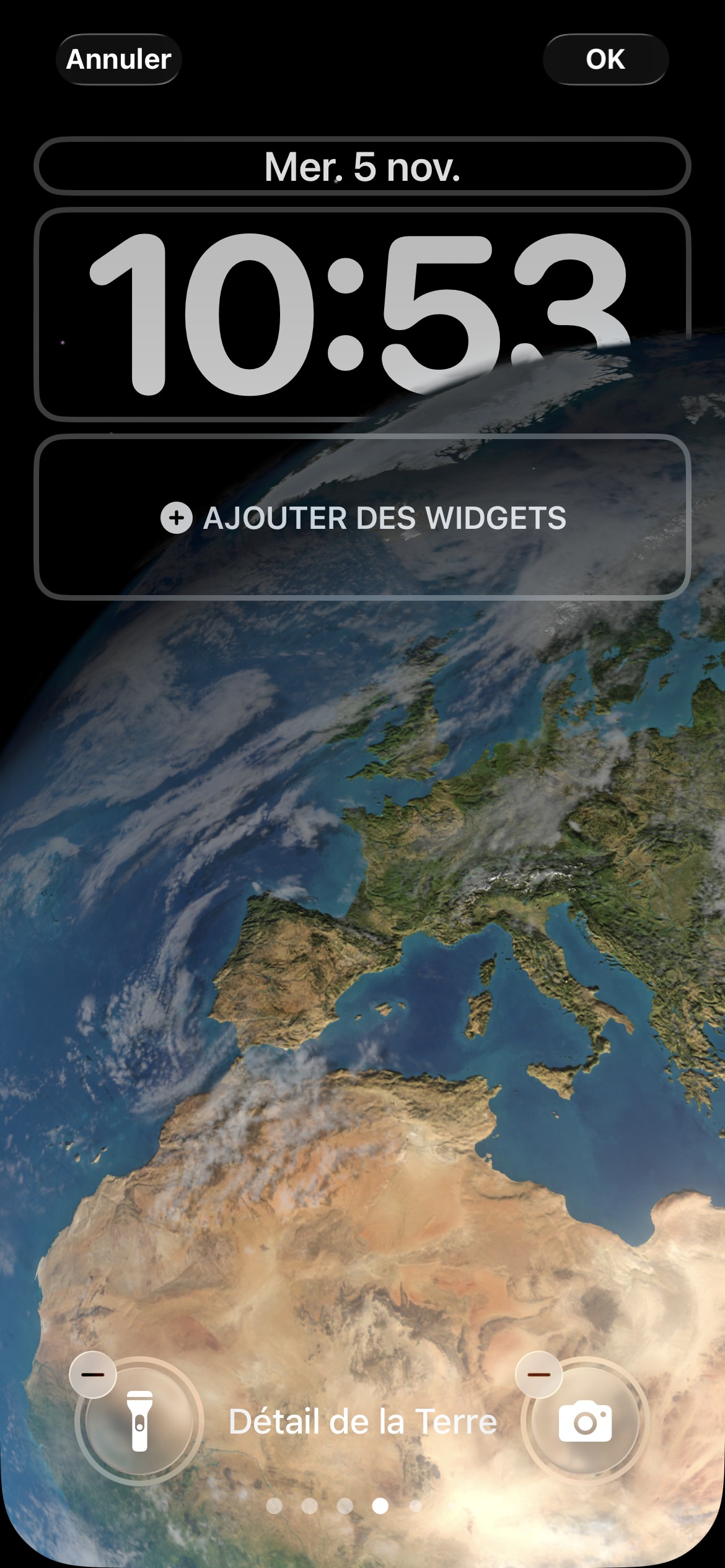Remove the flashlight shortcut

[x=93, y=1375]
